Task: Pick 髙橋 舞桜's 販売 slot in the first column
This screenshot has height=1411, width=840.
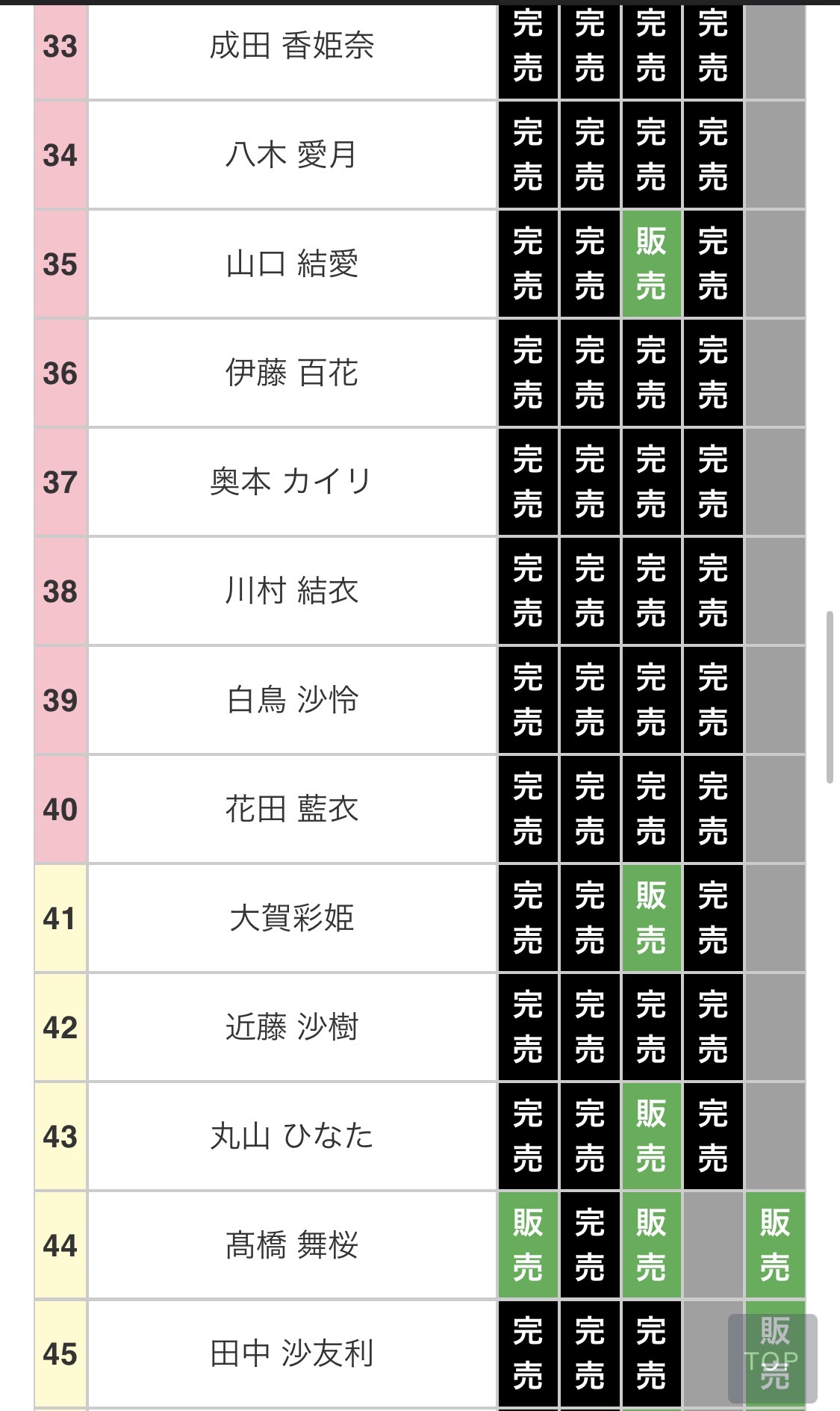Action: 528,1245
